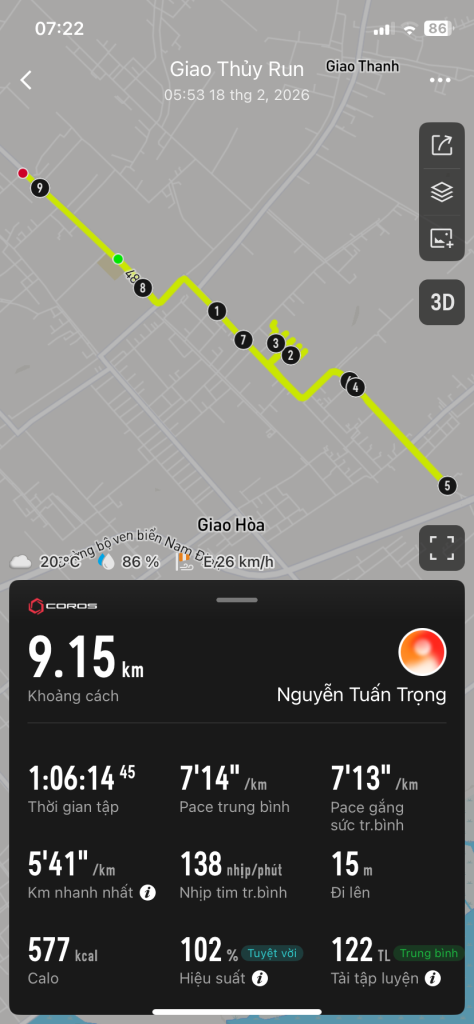Open the three-dot overflow menu
Screen dimensions: 474x1024
click(x=440, y=80)
